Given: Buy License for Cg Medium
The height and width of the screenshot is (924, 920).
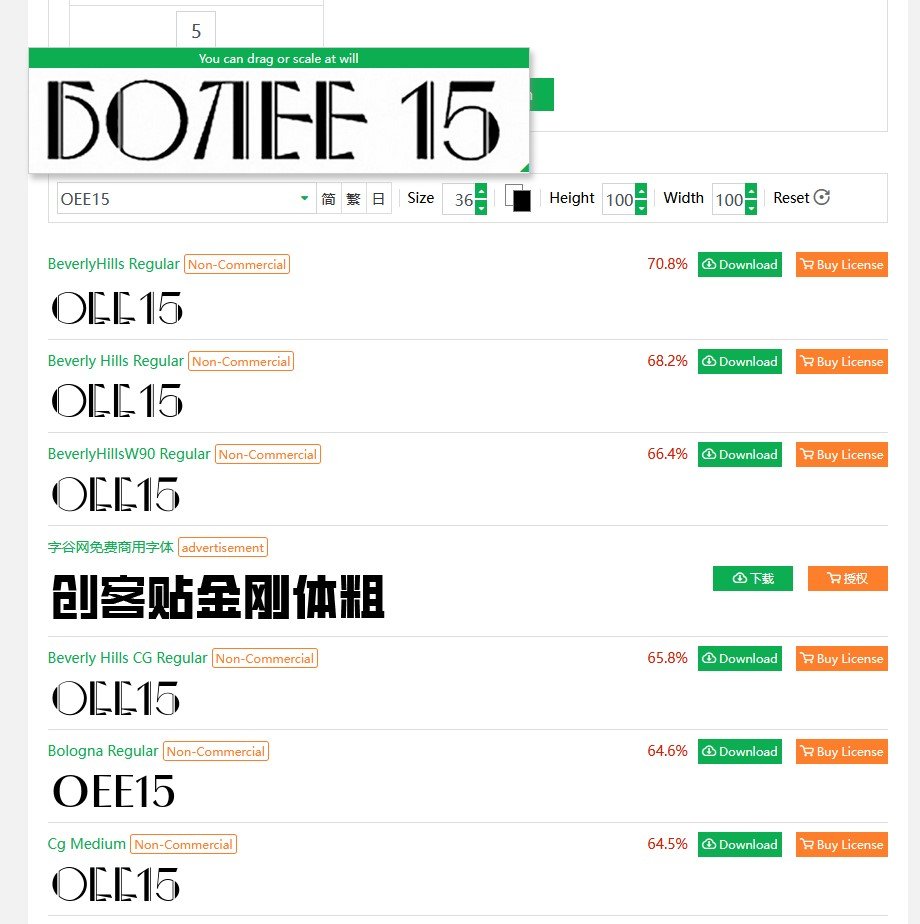Looking at the screenshot, I should [841, 845].
